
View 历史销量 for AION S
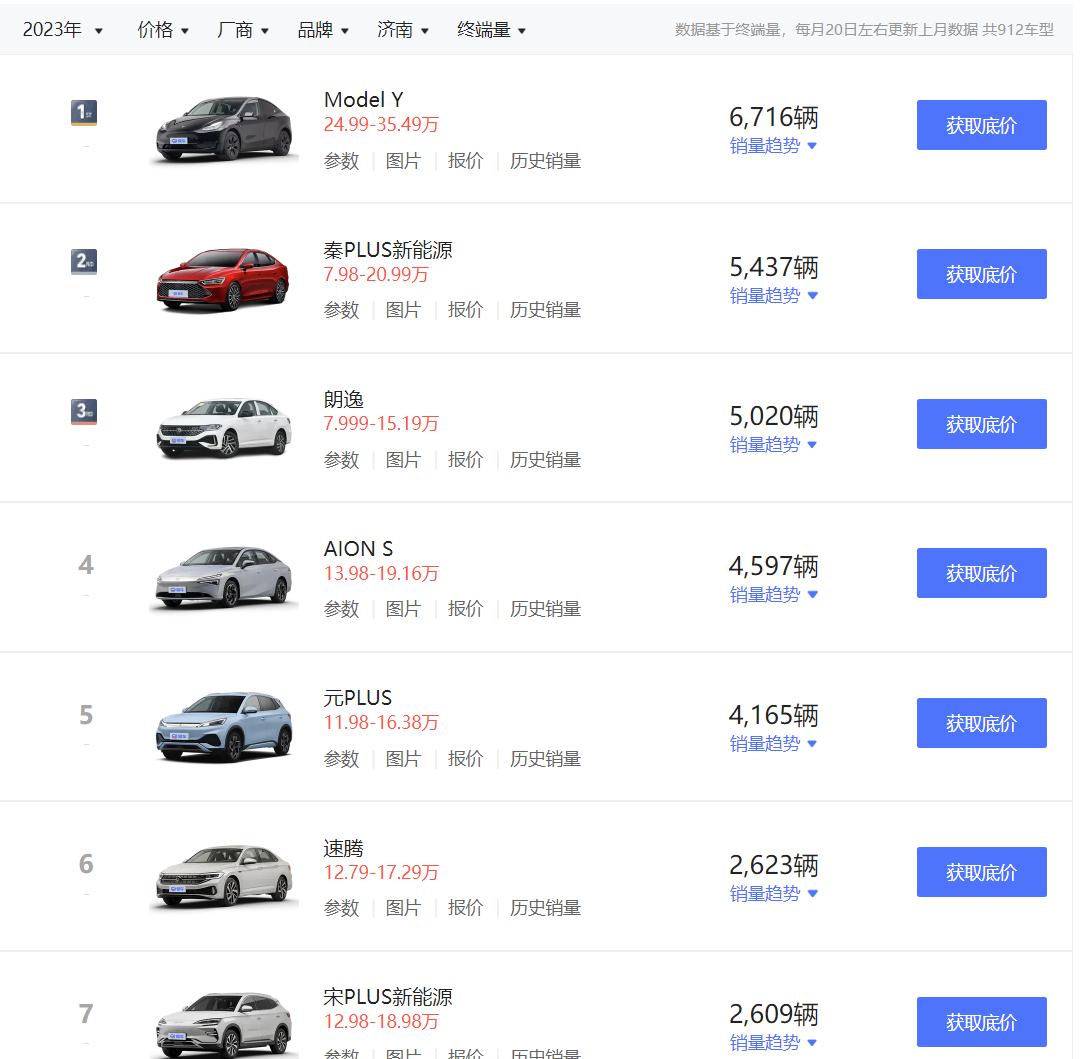pos(545,609)
